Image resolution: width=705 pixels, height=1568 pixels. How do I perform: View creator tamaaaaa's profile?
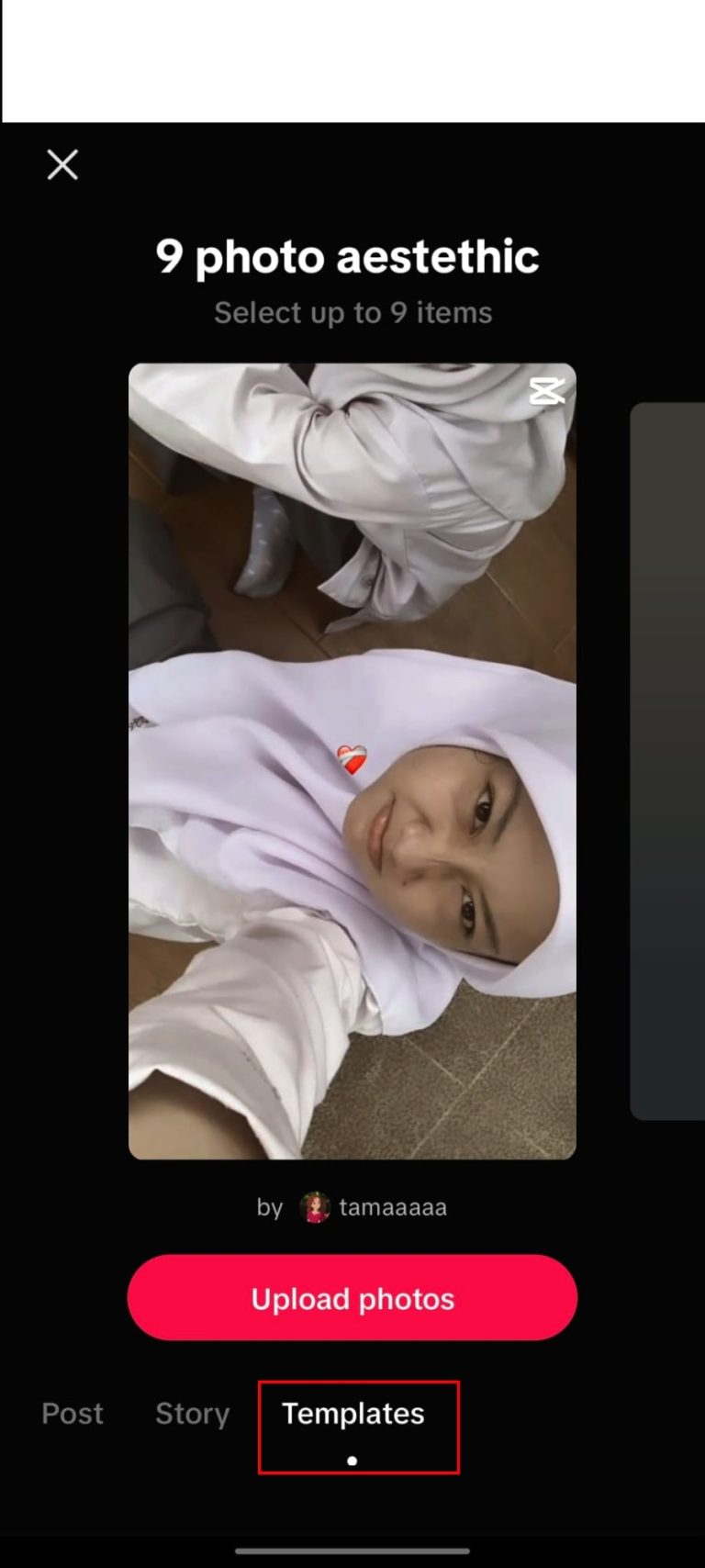click(374, 1207)
